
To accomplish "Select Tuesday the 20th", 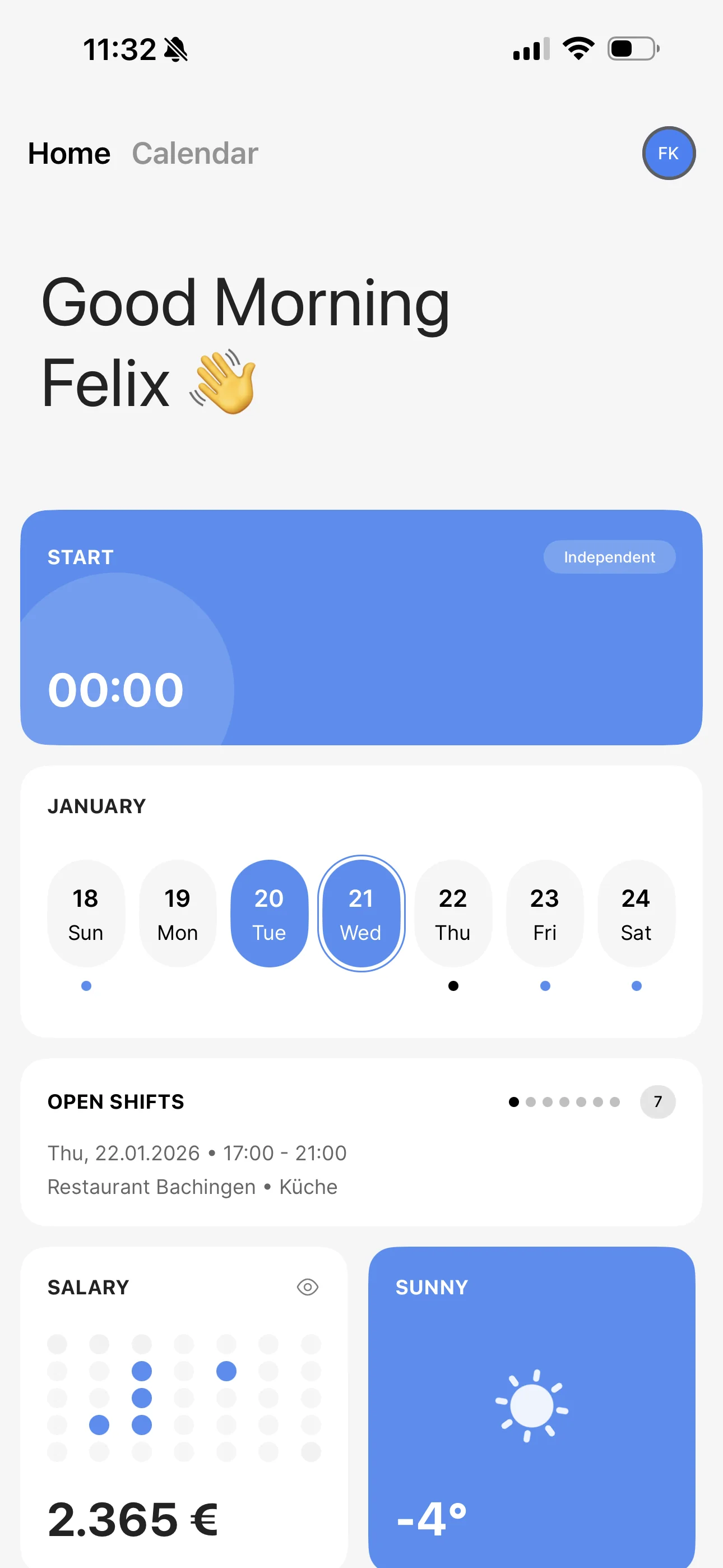I will pos(269,913).
